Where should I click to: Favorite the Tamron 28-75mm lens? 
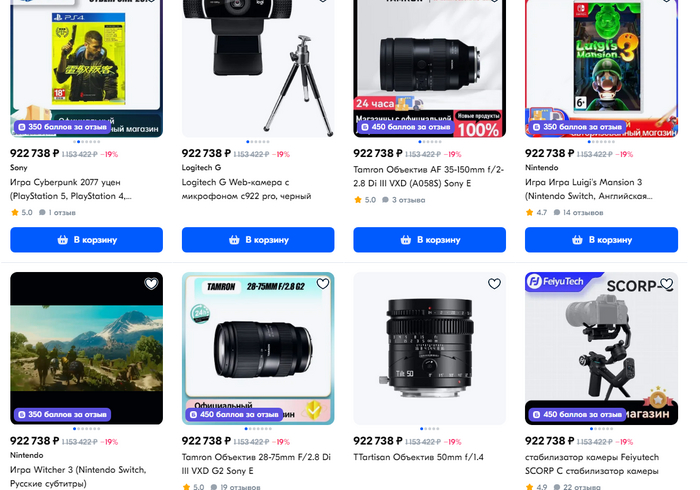[x=322, y=284]
